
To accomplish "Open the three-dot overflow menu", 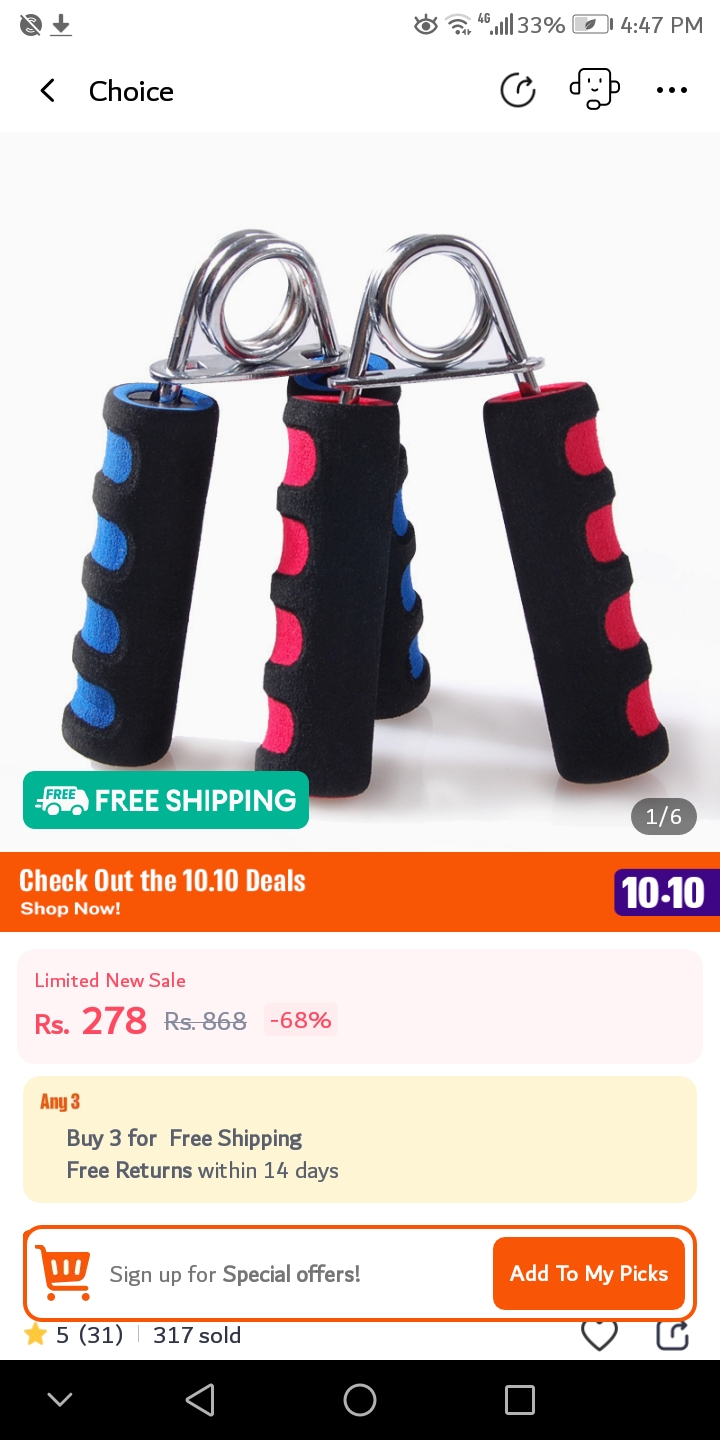I will tap(672, 91).
